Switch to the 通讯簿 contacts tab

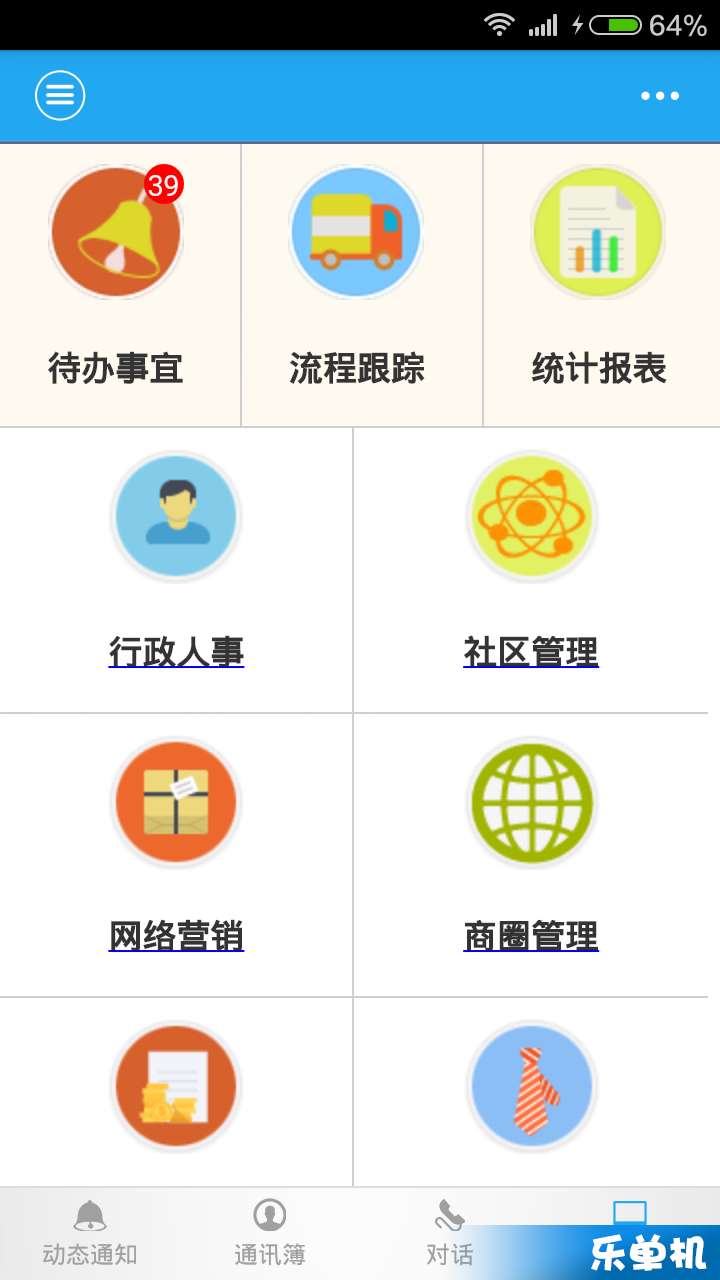tap(270, 1233)
